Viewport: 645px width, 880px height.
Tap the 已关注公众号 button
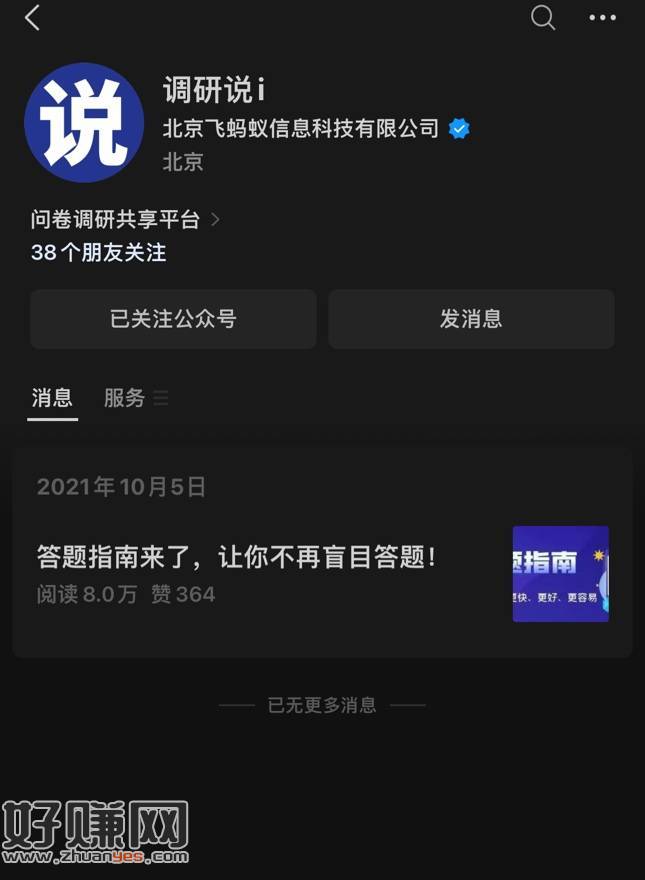pos(173,319)
